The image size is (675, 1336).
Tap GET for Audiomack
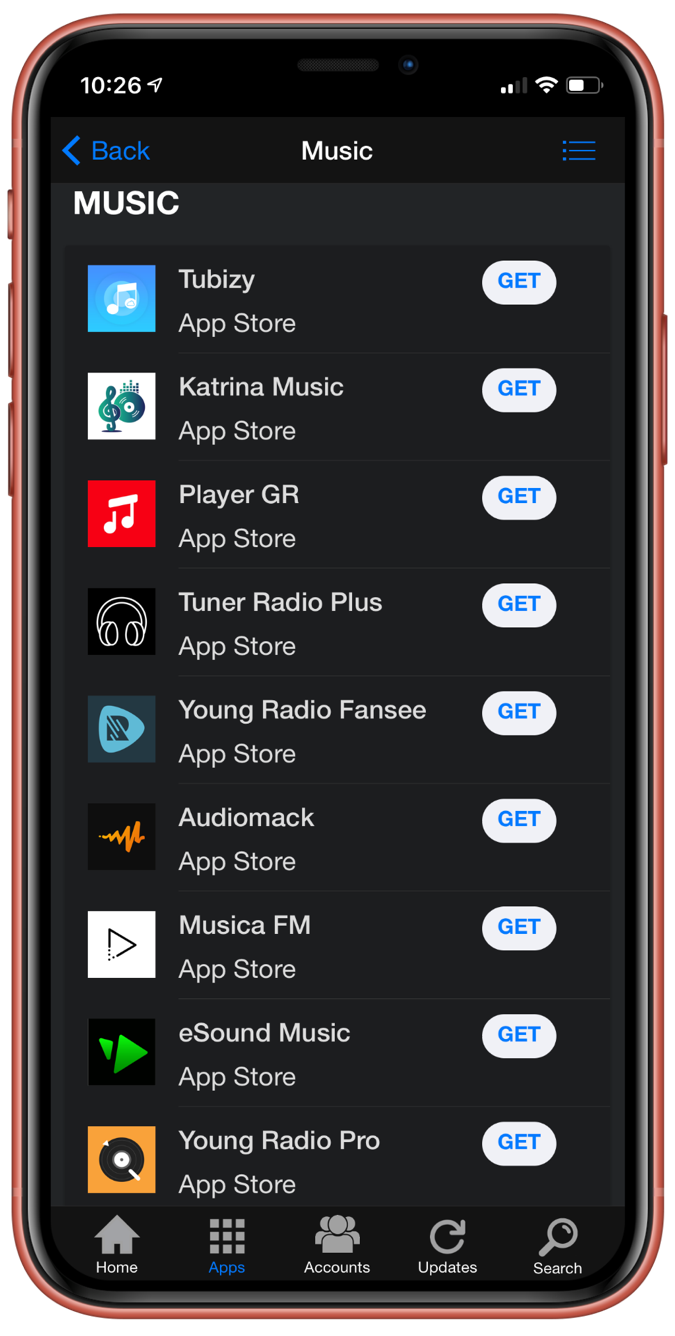coord(518,820)
